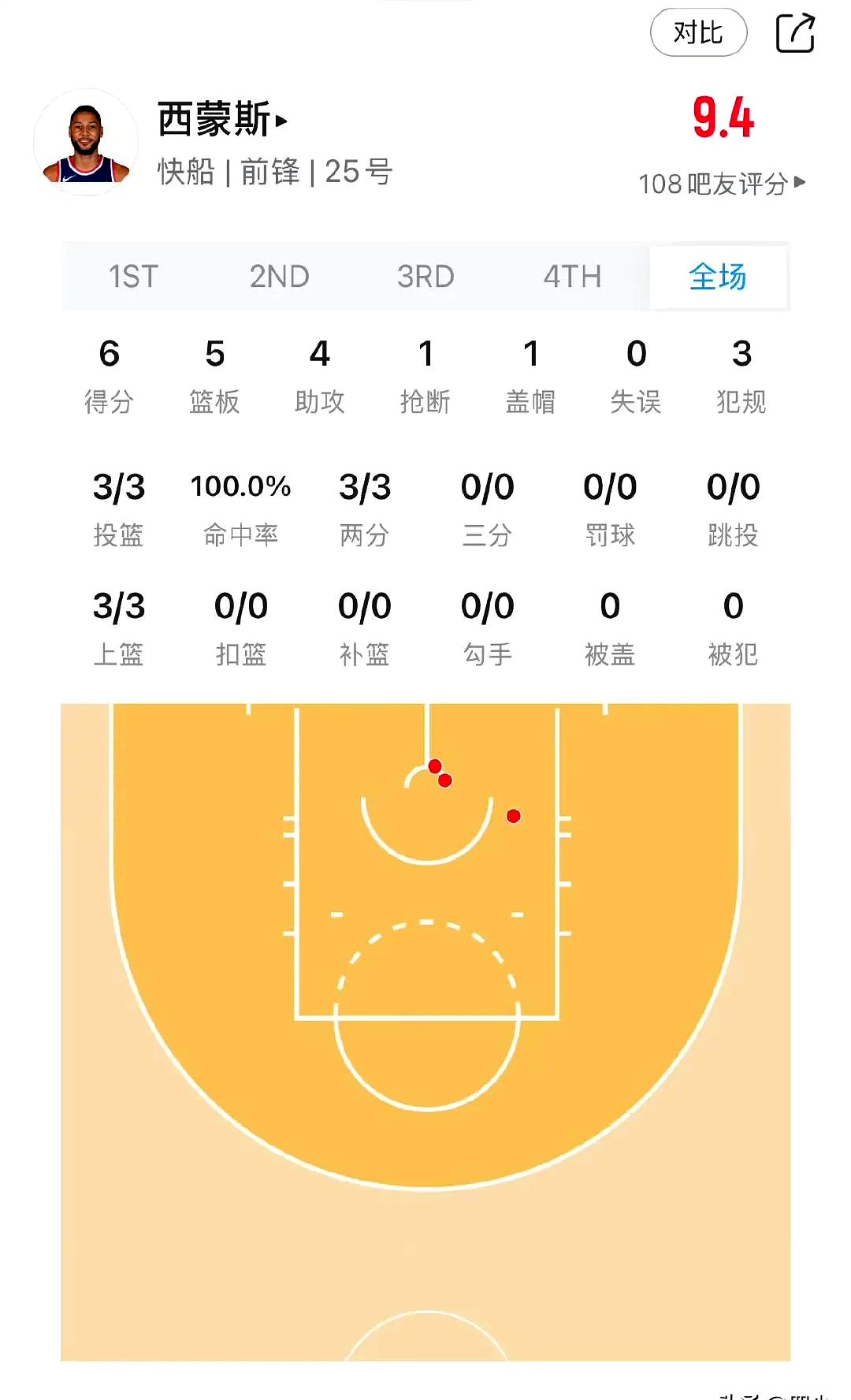This screenshot has width=851, height=1400.
Task: Tap the 对比 compare button
Action: point(698,32)
